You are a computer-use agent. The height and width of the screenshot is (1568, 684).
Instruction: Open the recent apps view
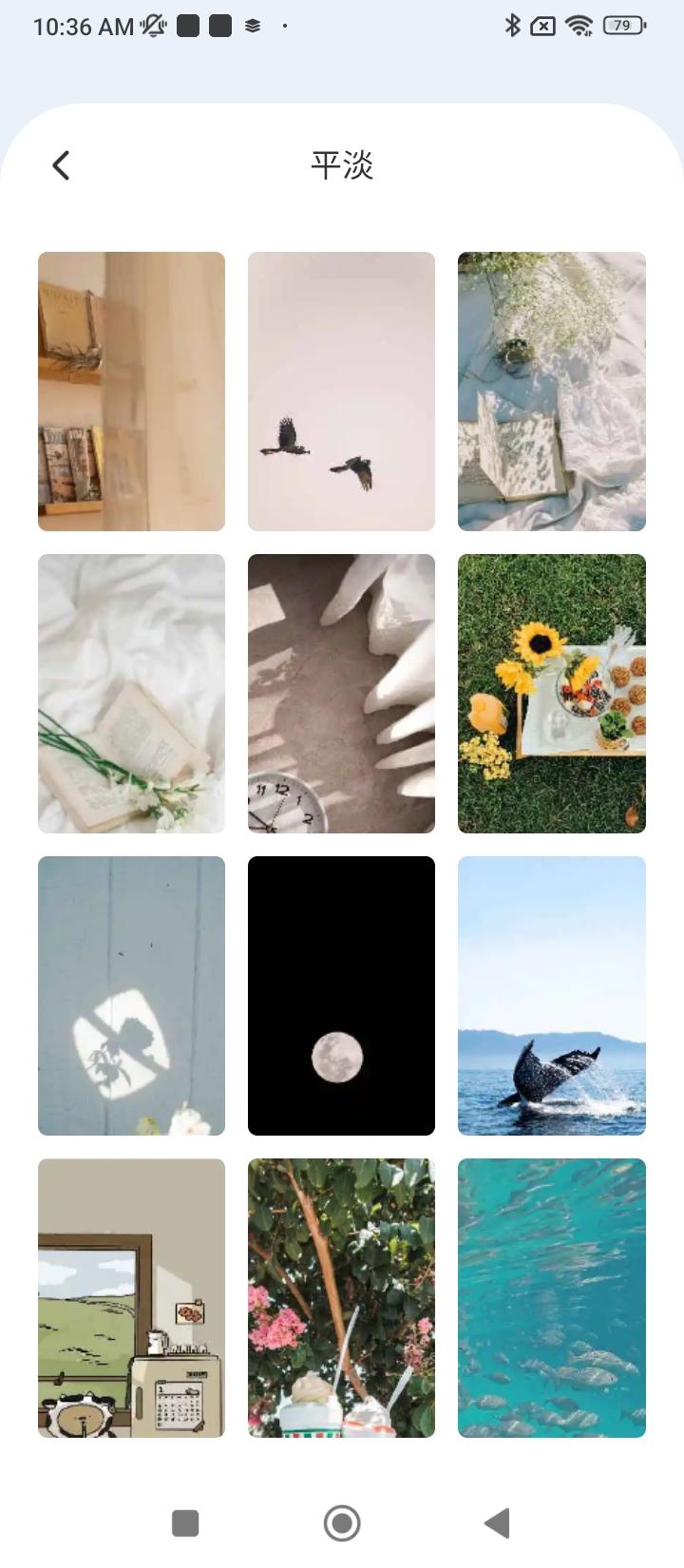click(185, 1523)
